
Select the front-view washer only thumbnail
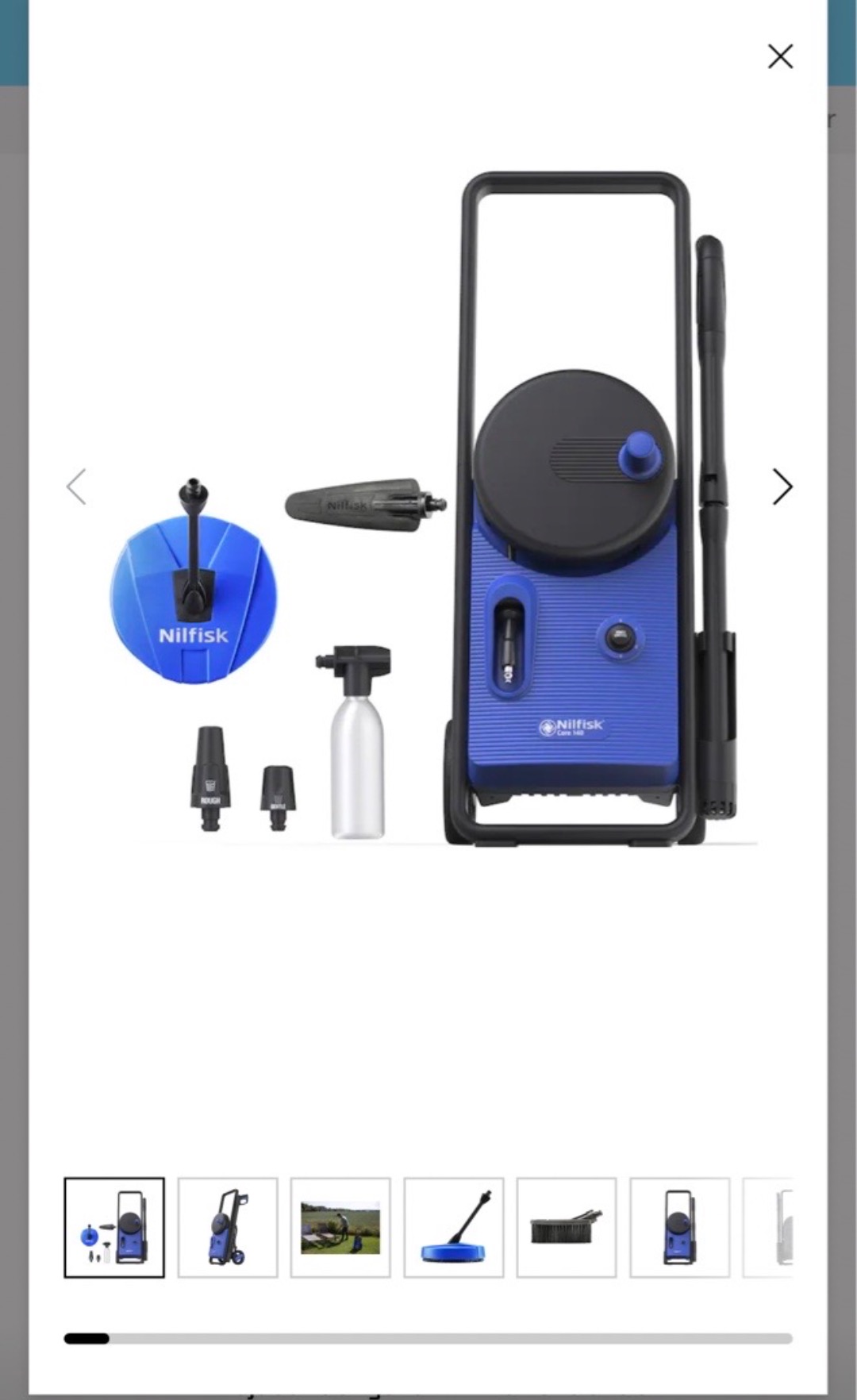click(x=680, y=1227)
